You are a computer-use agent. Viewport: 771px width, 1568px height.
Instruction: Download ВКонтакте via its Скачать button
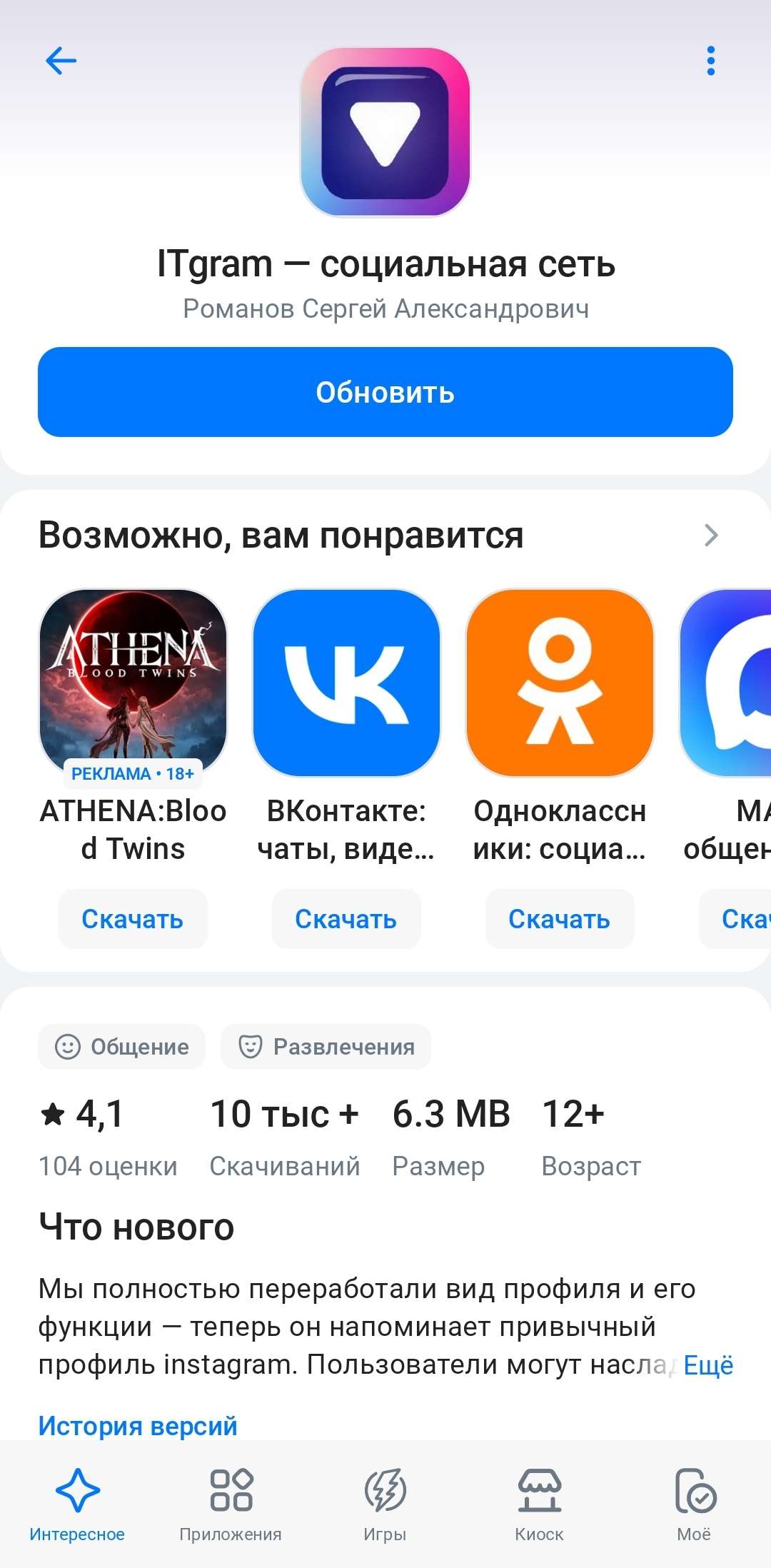(346, 920)
